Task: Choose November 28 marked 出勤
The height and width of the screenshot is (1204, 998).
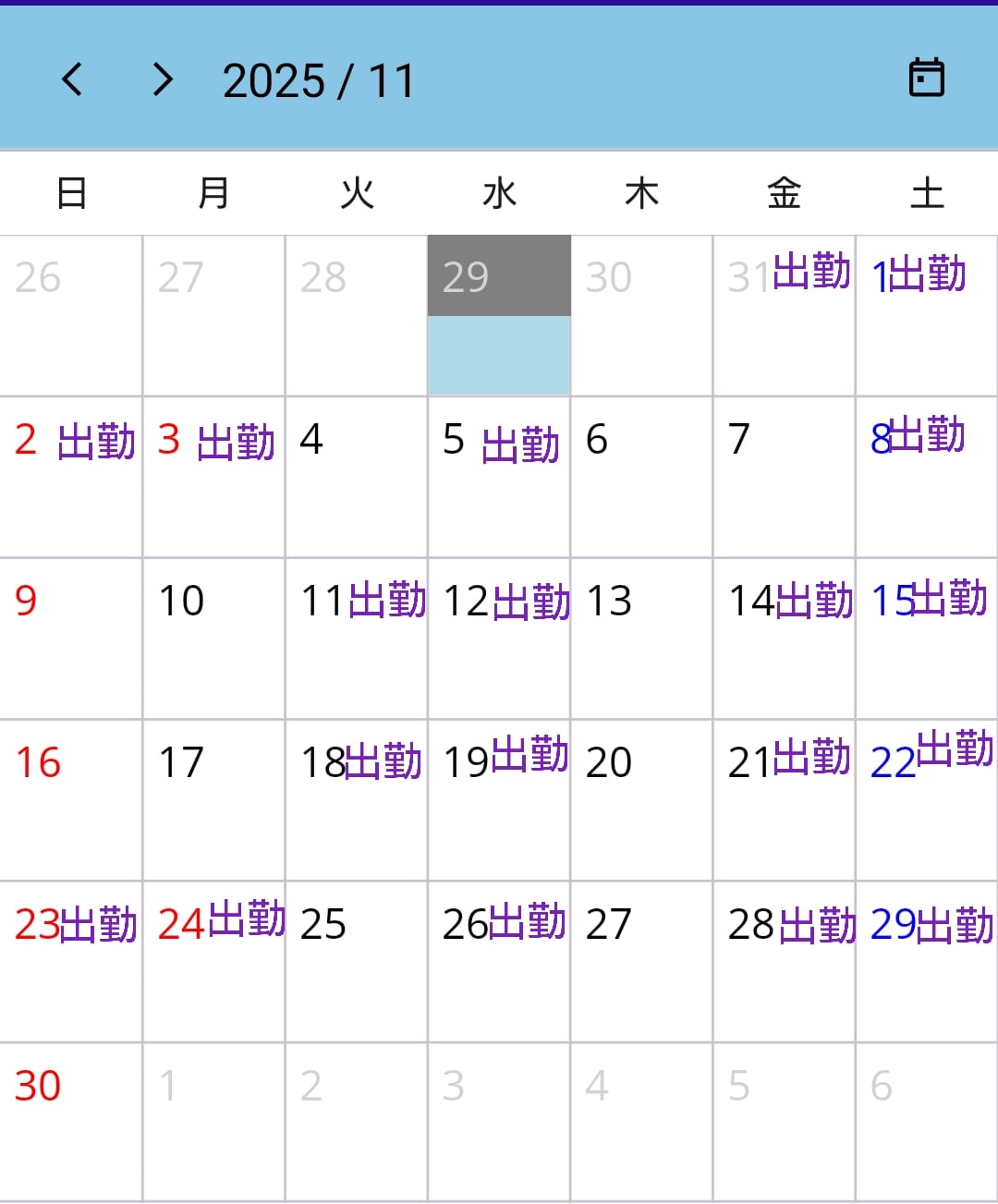Action: coord(784,961)
